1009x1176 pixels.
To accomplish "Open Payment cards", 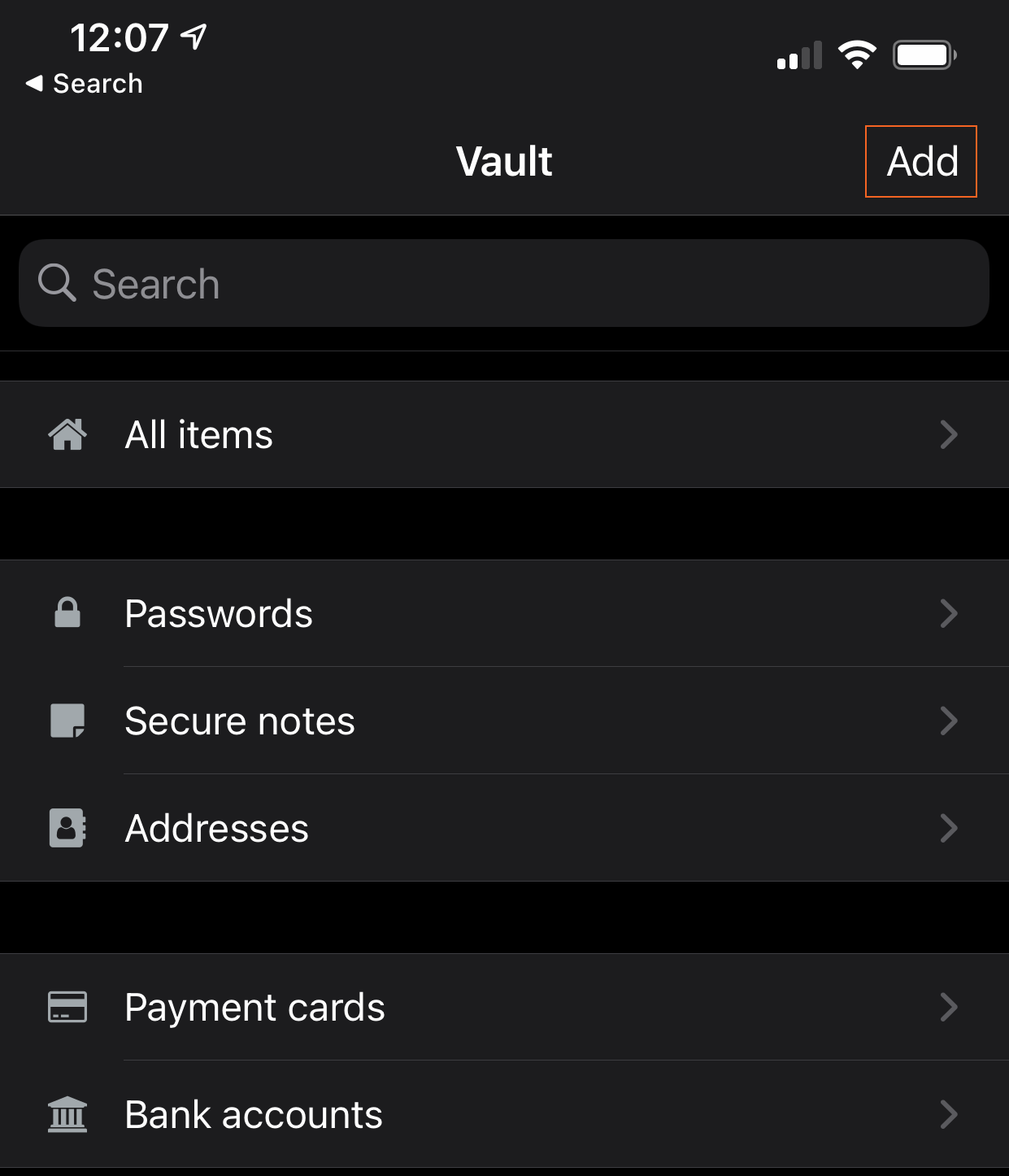I will coord(504,1007).
